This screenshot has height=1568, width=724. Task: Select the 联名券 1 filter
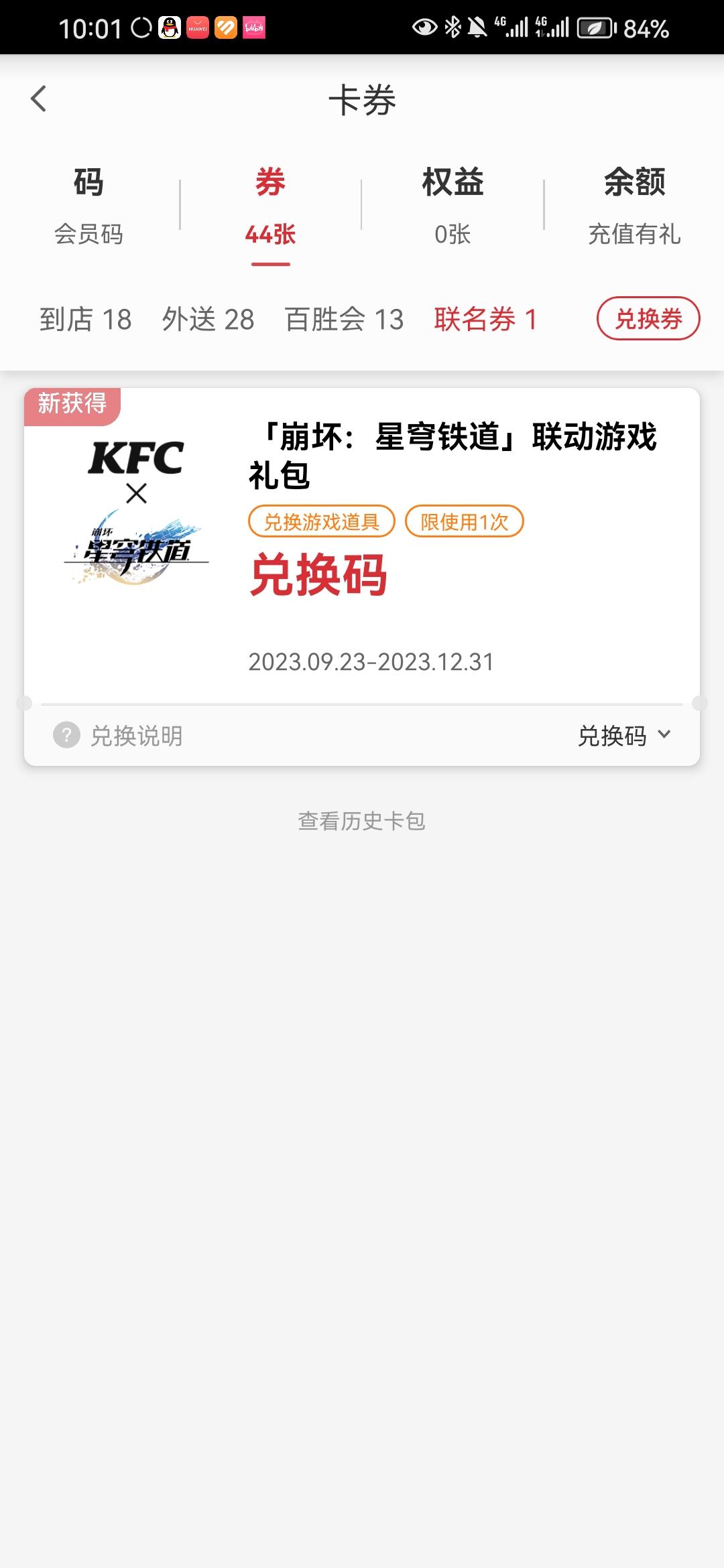click(486, 320)
